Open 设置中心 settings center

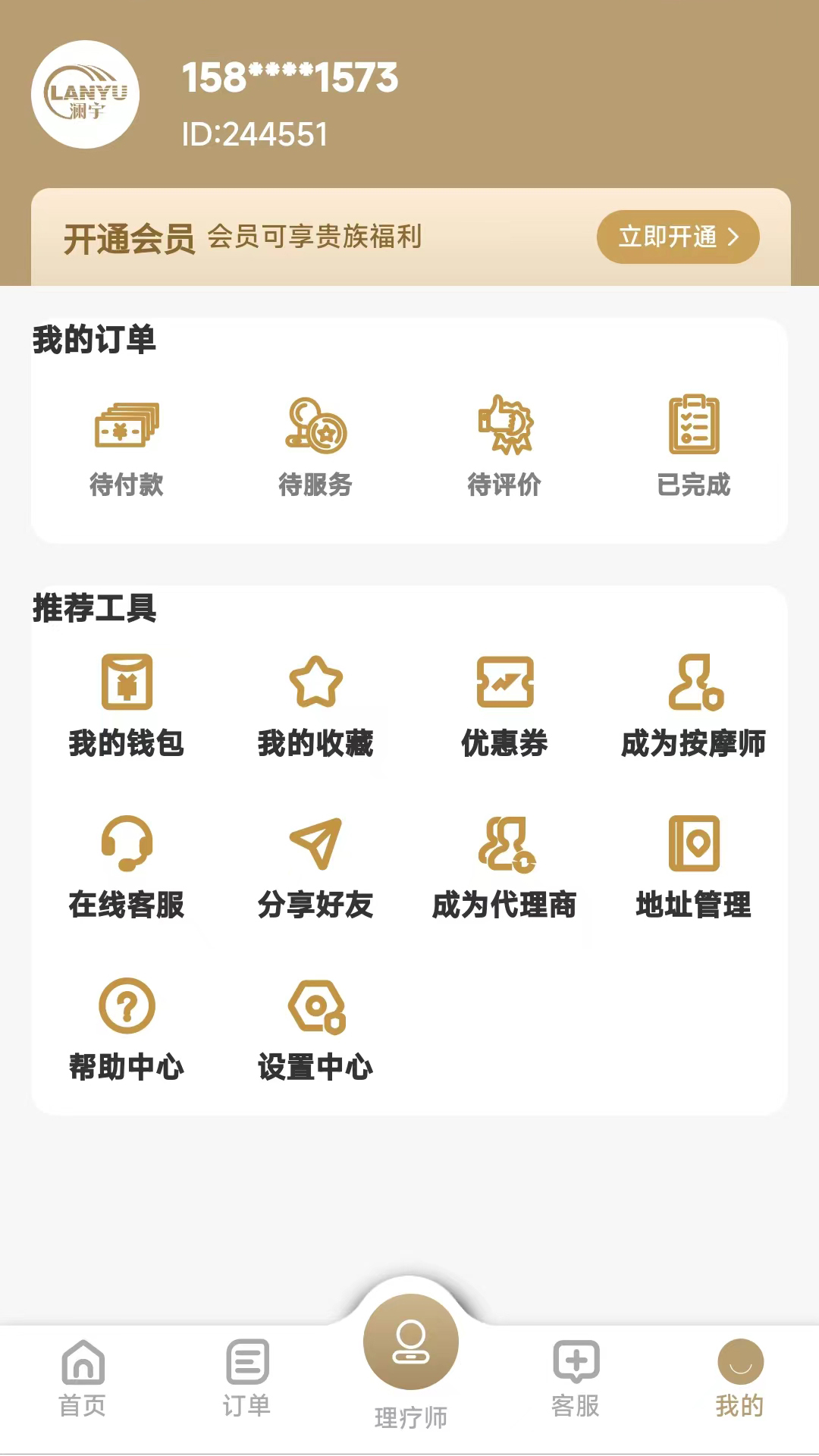315,1029
